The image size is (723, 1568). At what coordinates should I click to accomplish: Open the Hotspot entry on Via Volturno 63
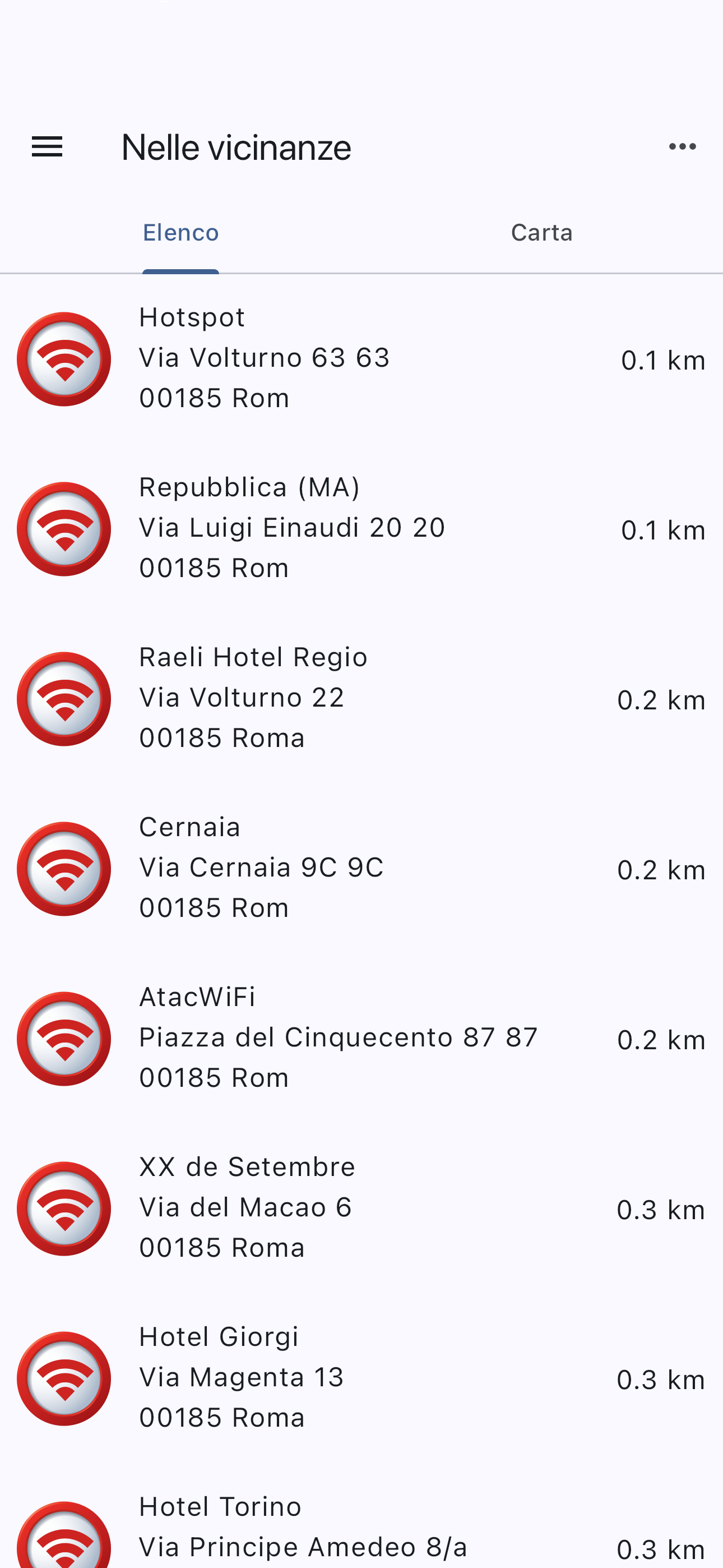pos(361,359)
